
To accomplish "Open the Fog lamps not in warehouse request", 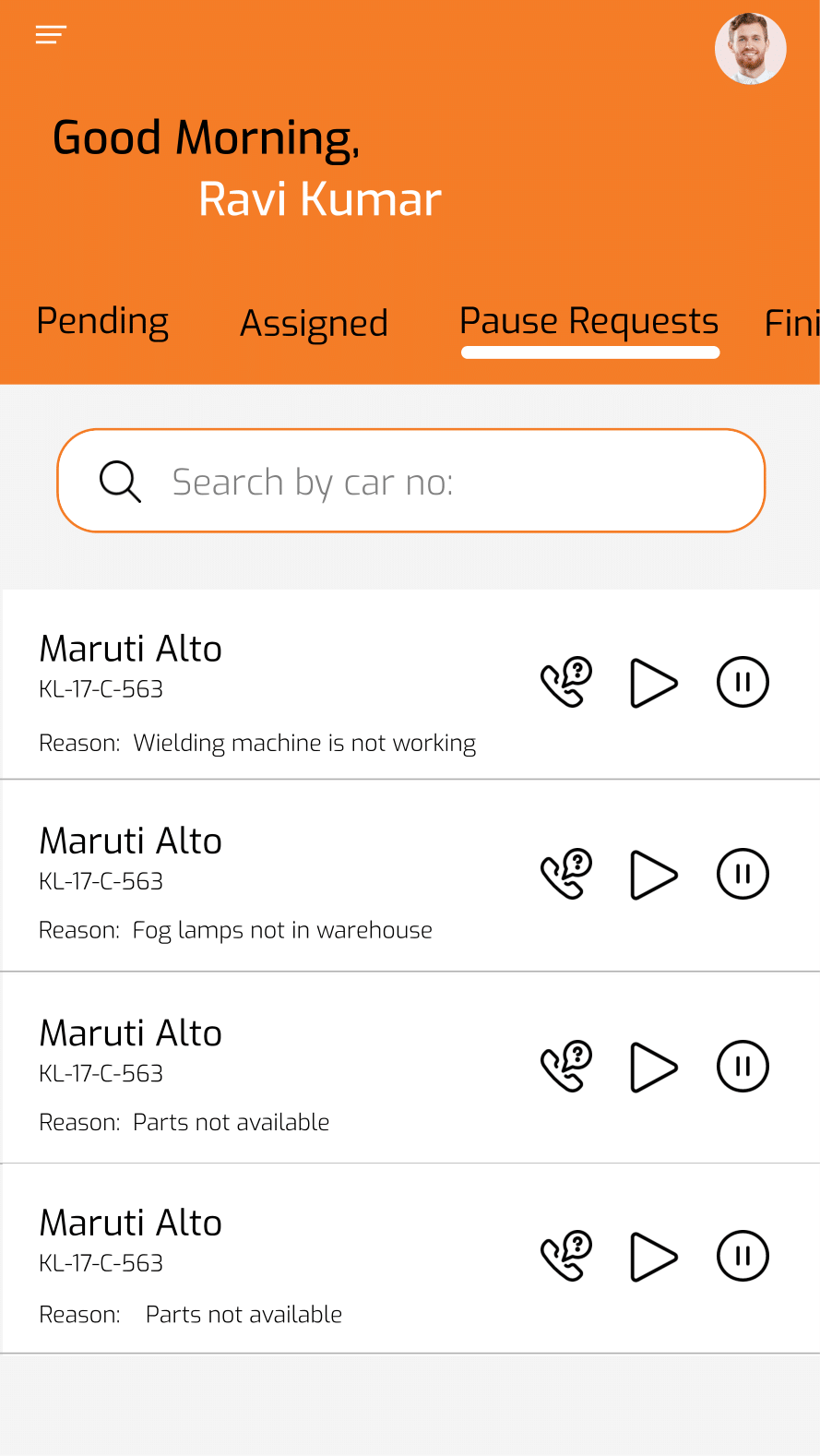I will click(x=258, y=879).
